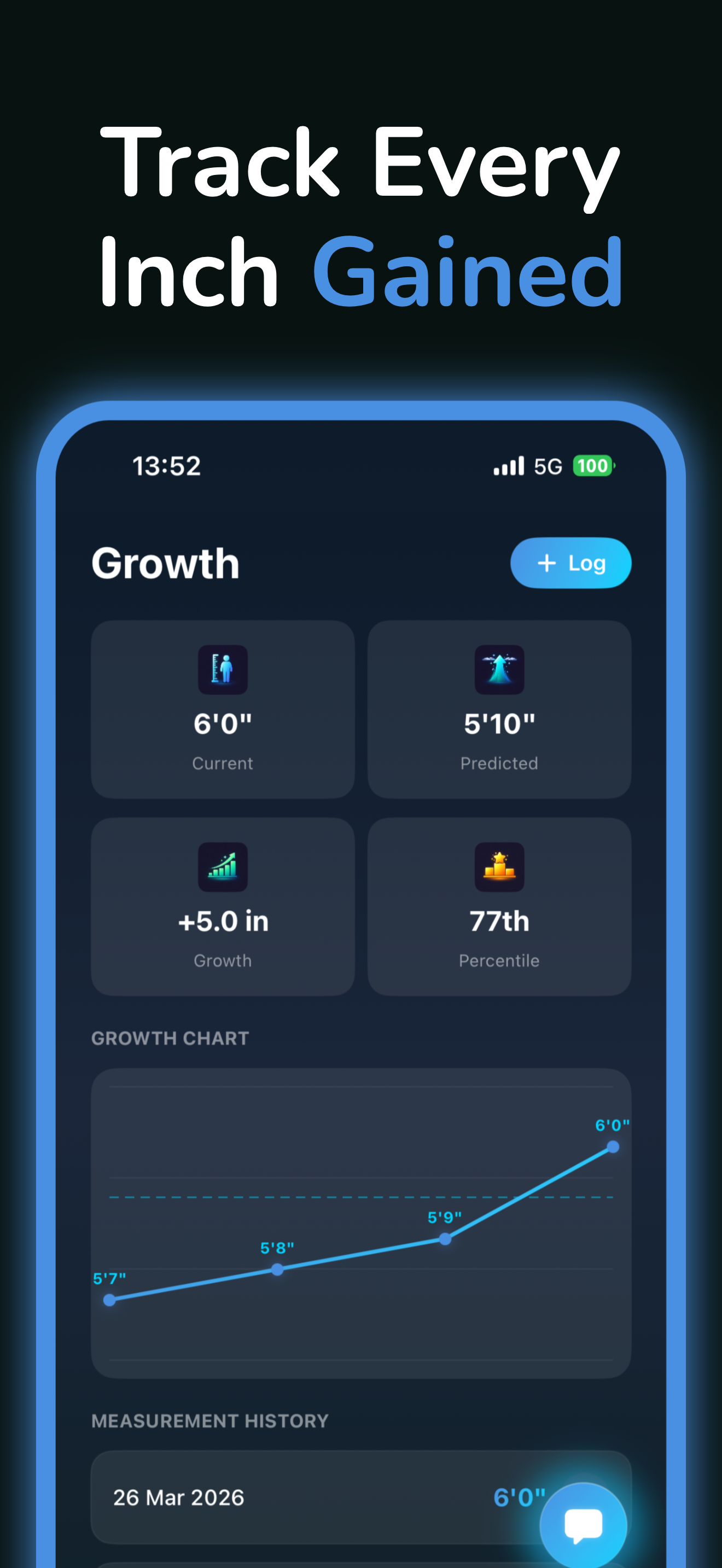Tap the Growth screen title
Image resolution: width=722 pixels, height=1568 pixels.
point(166,563)
